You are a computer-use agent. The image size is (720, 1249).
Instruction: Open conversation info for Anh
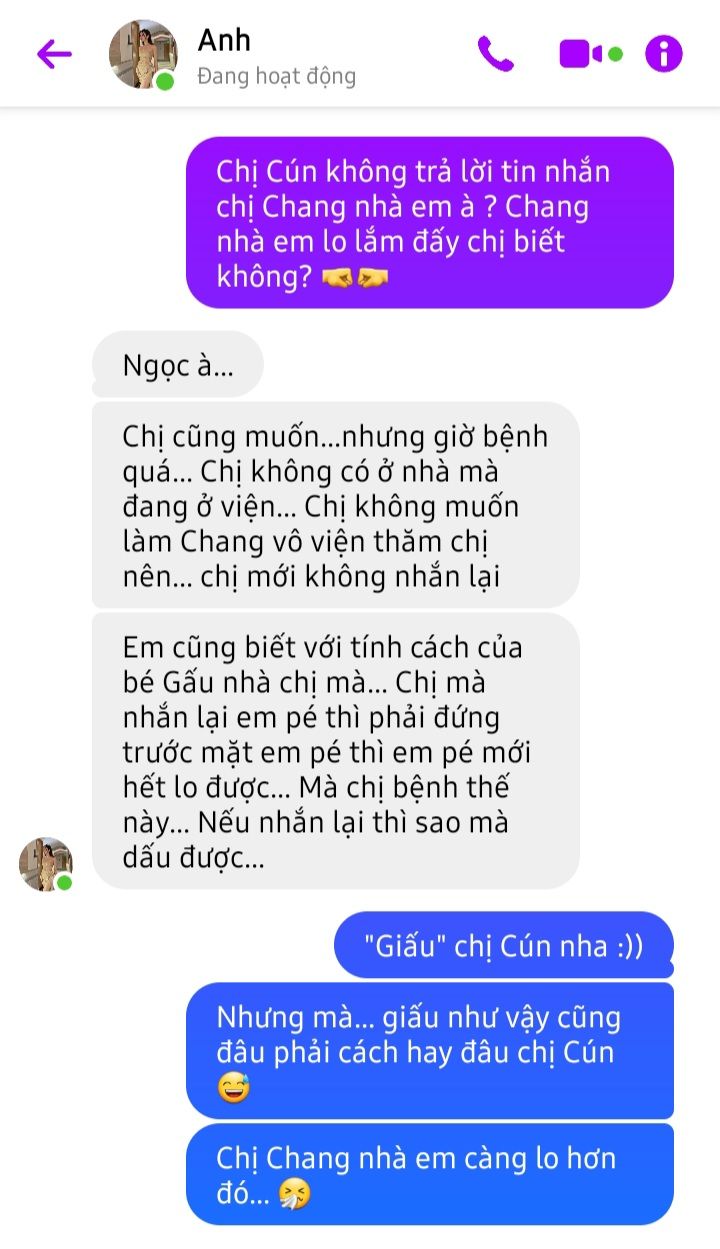point(664,54)
